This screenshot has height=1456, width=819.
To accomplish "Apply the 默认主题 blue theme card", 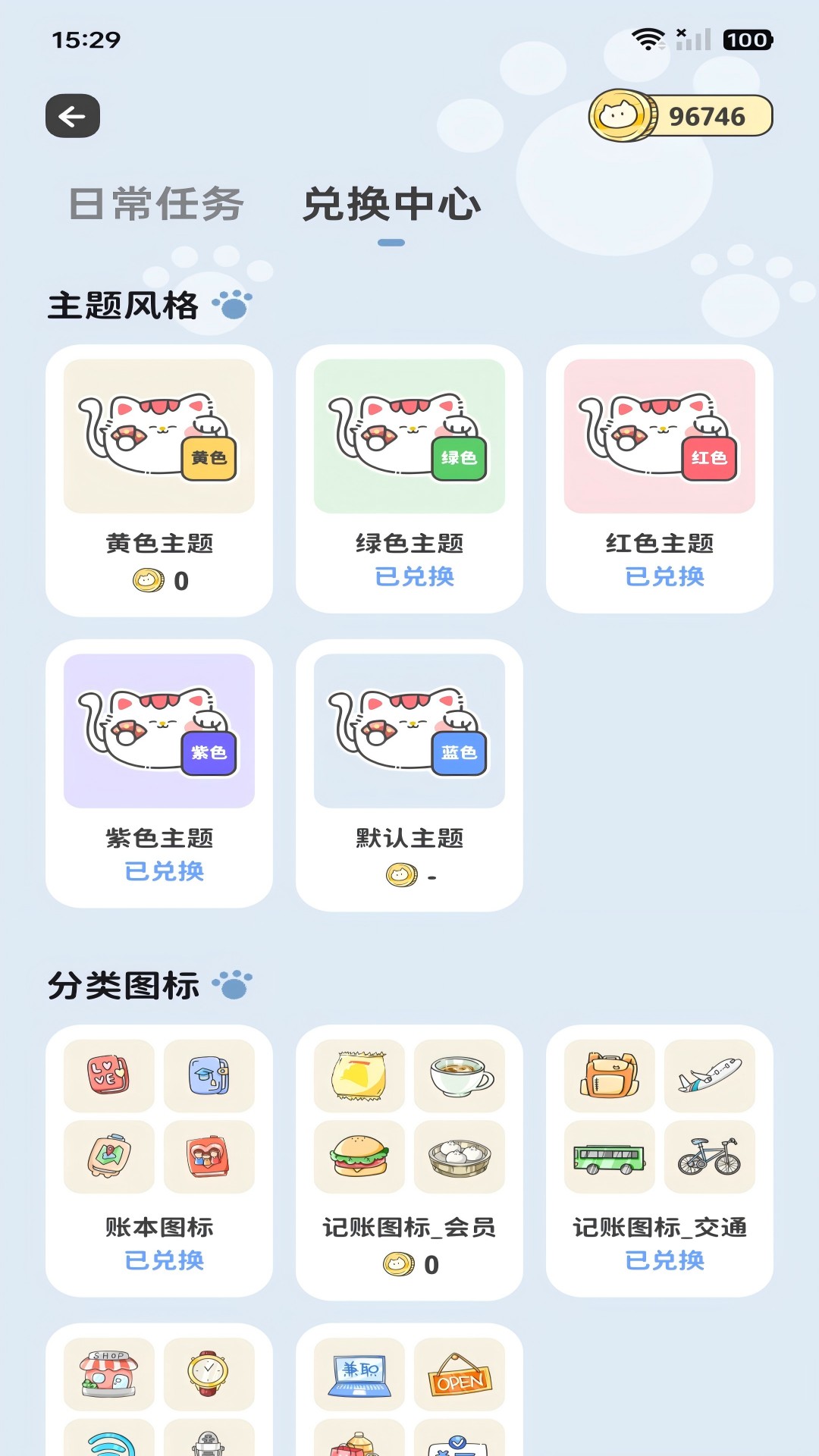I will click(409, 773).
